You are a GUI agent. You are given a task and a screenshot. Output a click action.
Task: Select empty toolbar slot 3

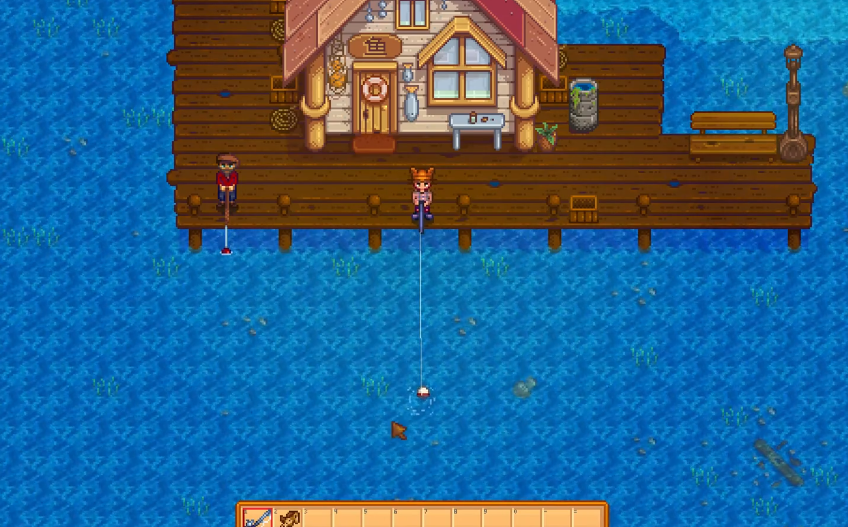pyautogui.click(x=319, y=518)
